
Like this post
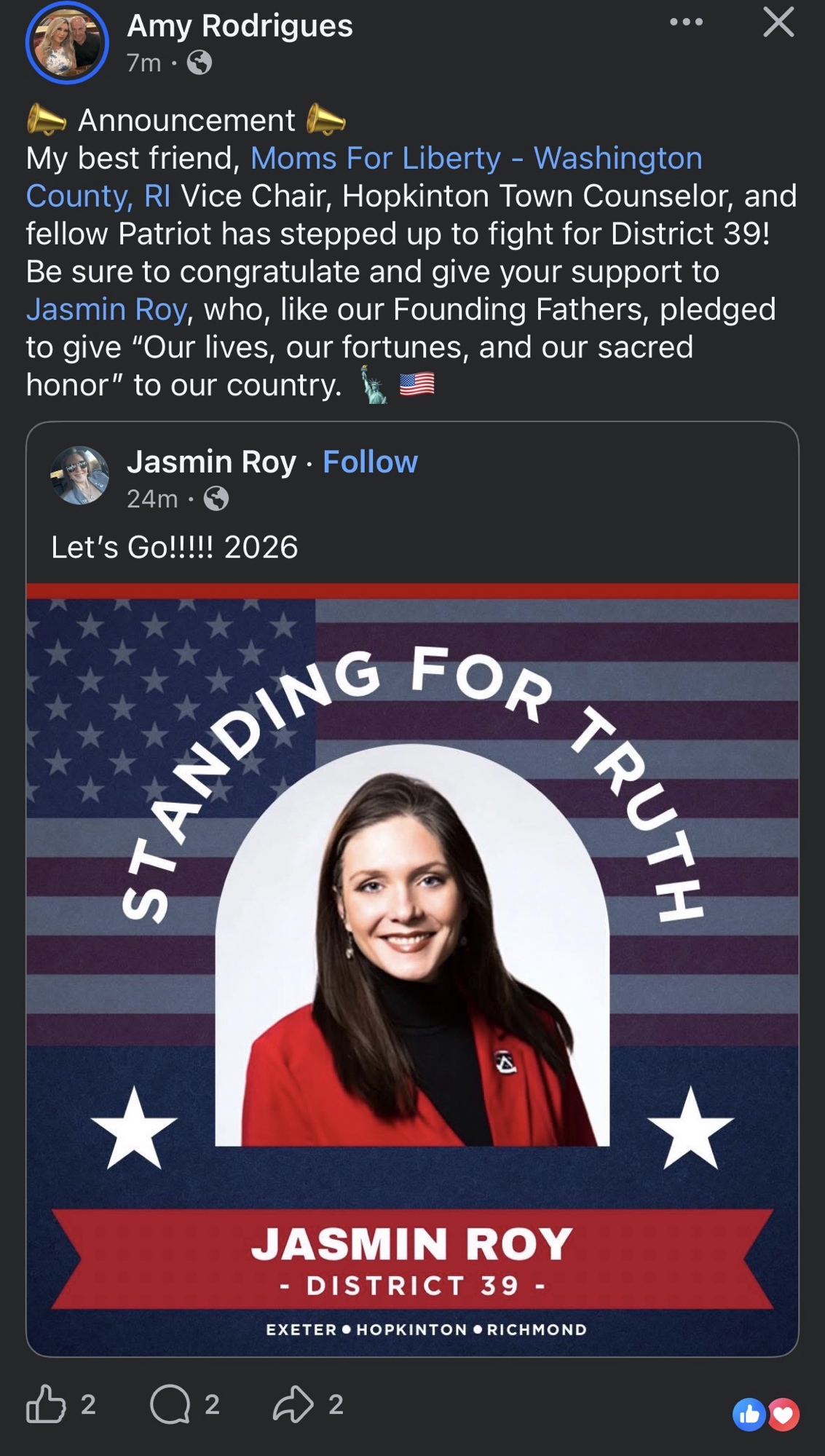47,1403
